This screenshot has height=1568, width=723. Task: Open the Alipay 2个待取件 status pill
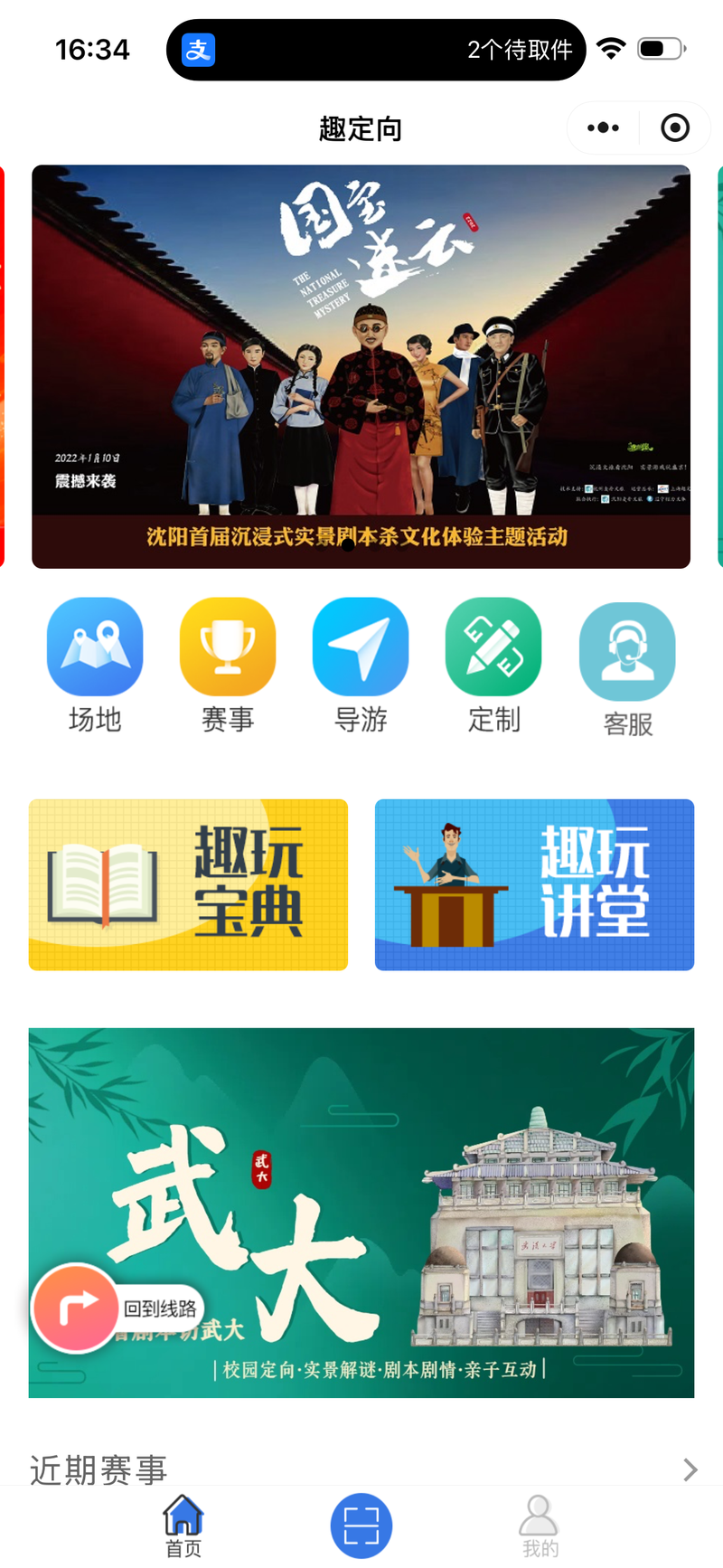tap(376, 50)
